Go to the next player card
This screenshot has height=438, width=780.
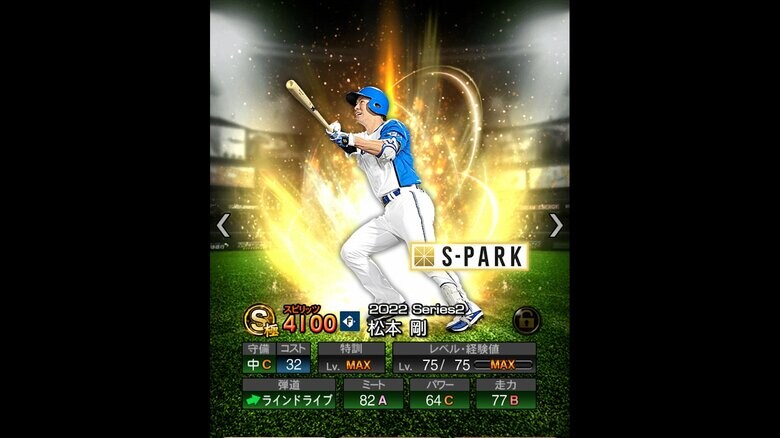tap(556, 225)
